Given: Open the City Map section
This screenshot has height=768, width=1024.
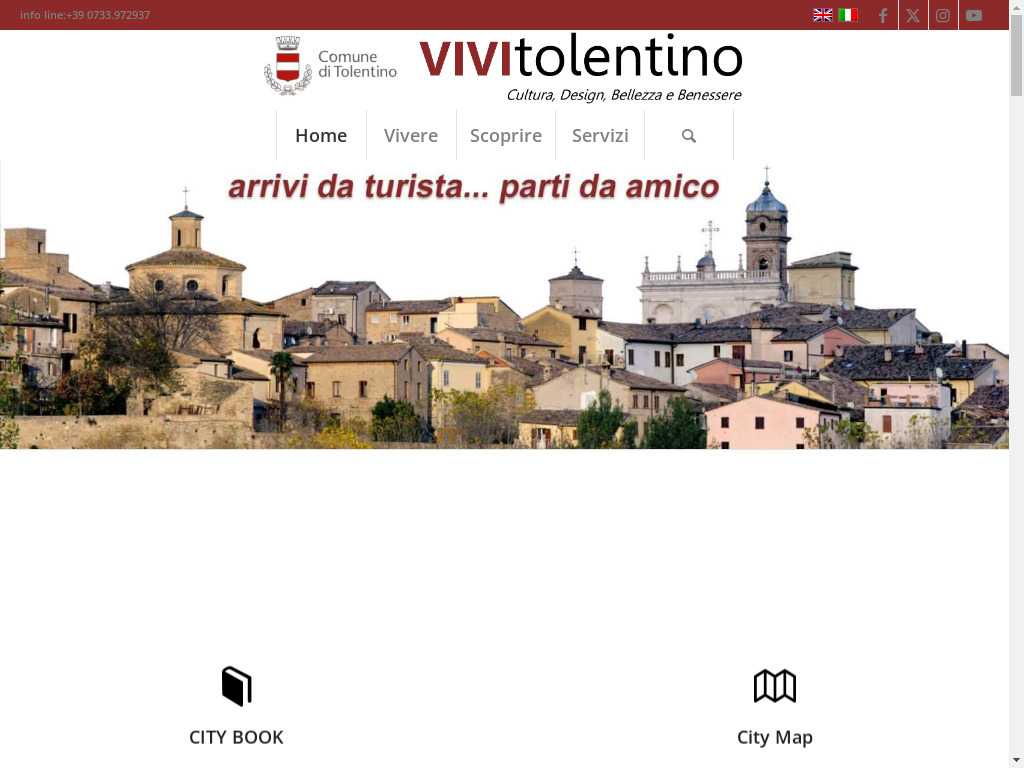Looking at the screenshot, I should 775,736.
